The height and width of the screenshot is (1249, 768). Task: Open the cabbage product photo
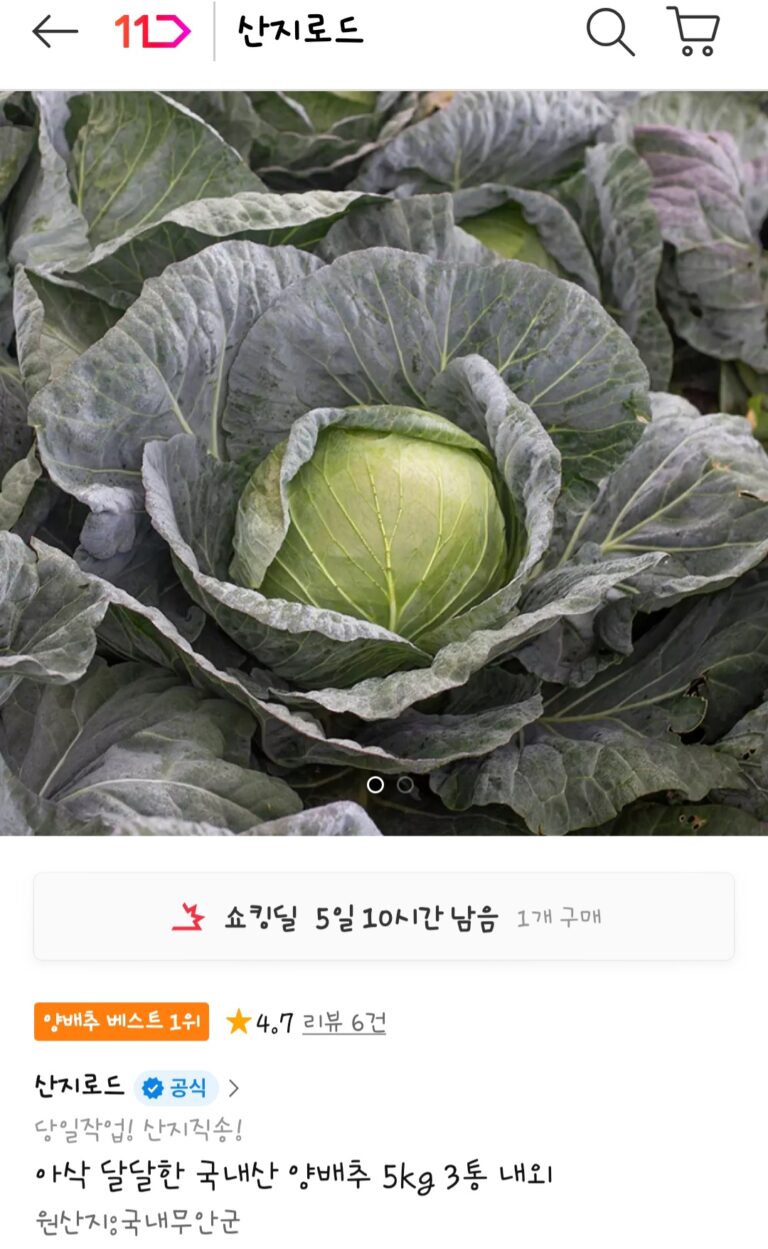(384, 460)
